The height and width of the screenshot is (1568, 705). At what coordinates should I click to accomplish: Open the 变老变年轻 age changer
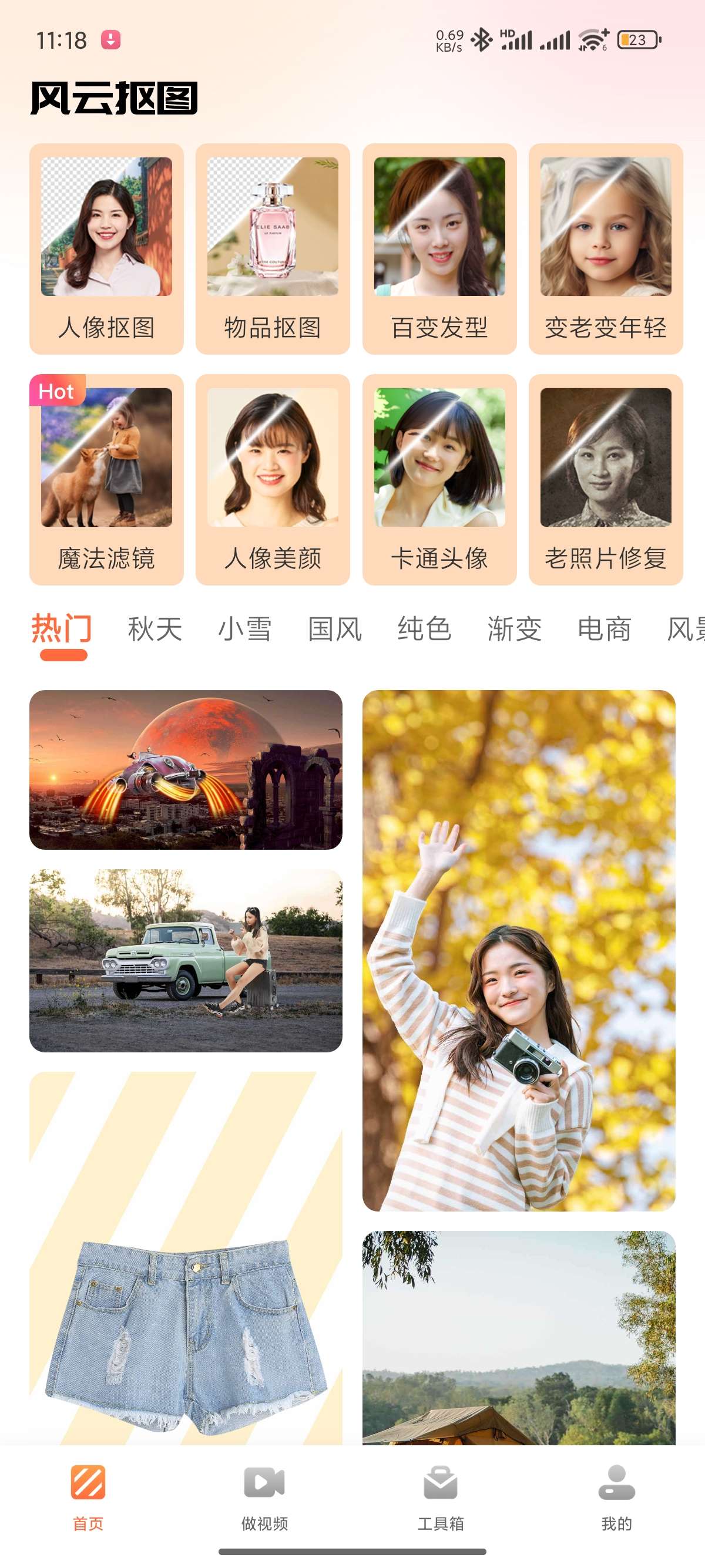point(605,249)
